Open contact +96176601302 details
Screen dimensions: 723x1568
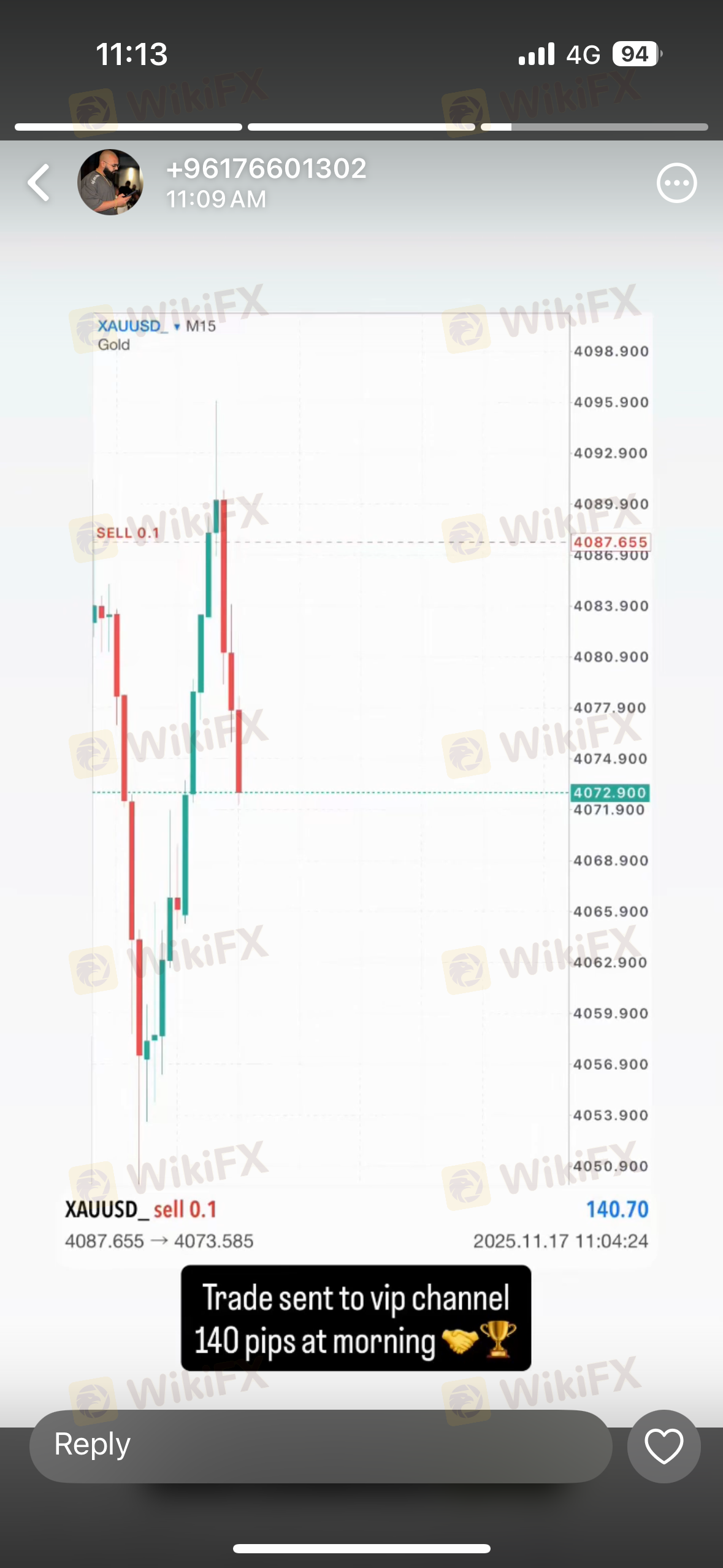[x=266, y=169]
